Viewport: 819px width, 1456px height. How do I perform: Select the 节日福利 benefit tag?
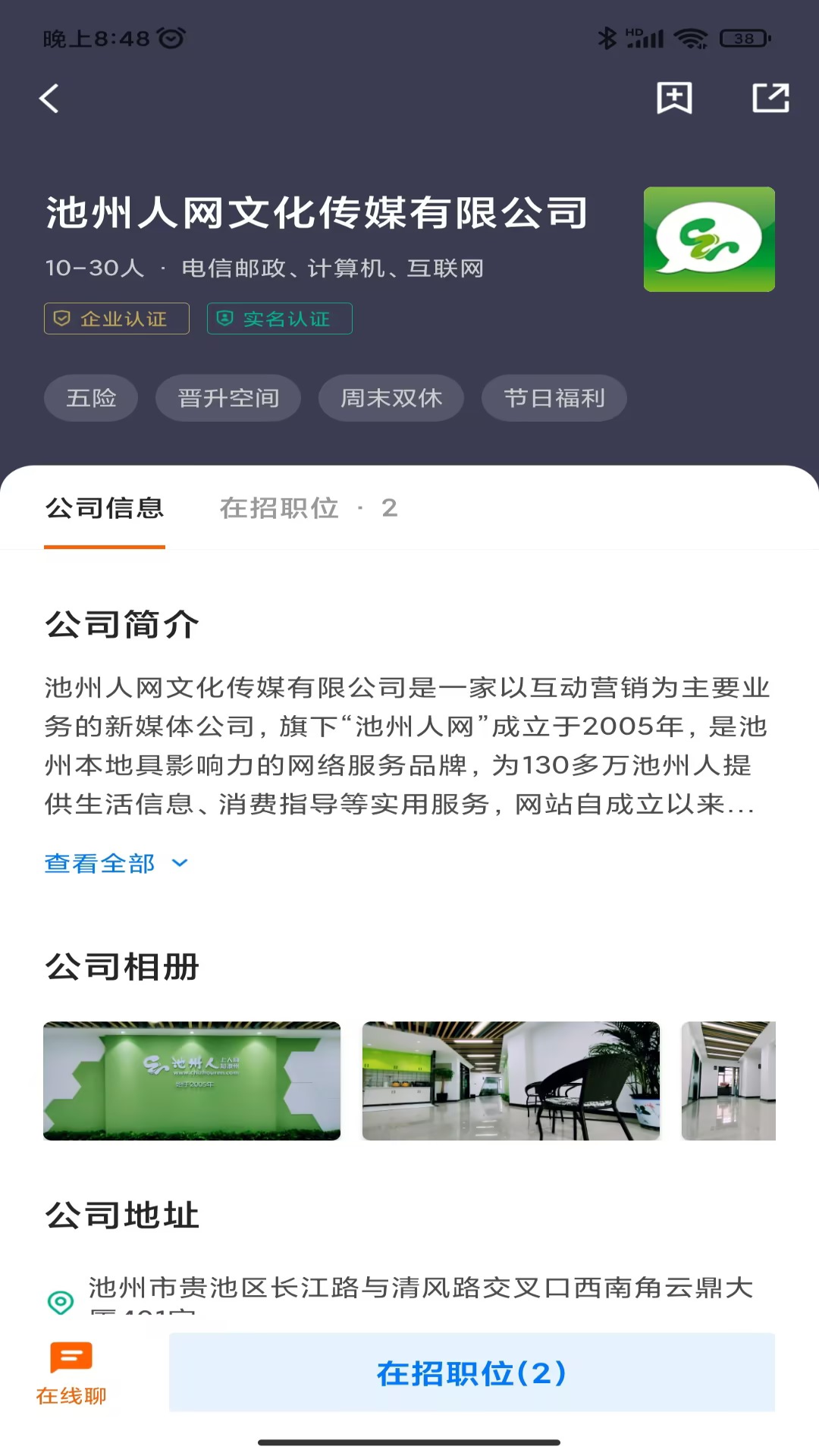point(554,397)
